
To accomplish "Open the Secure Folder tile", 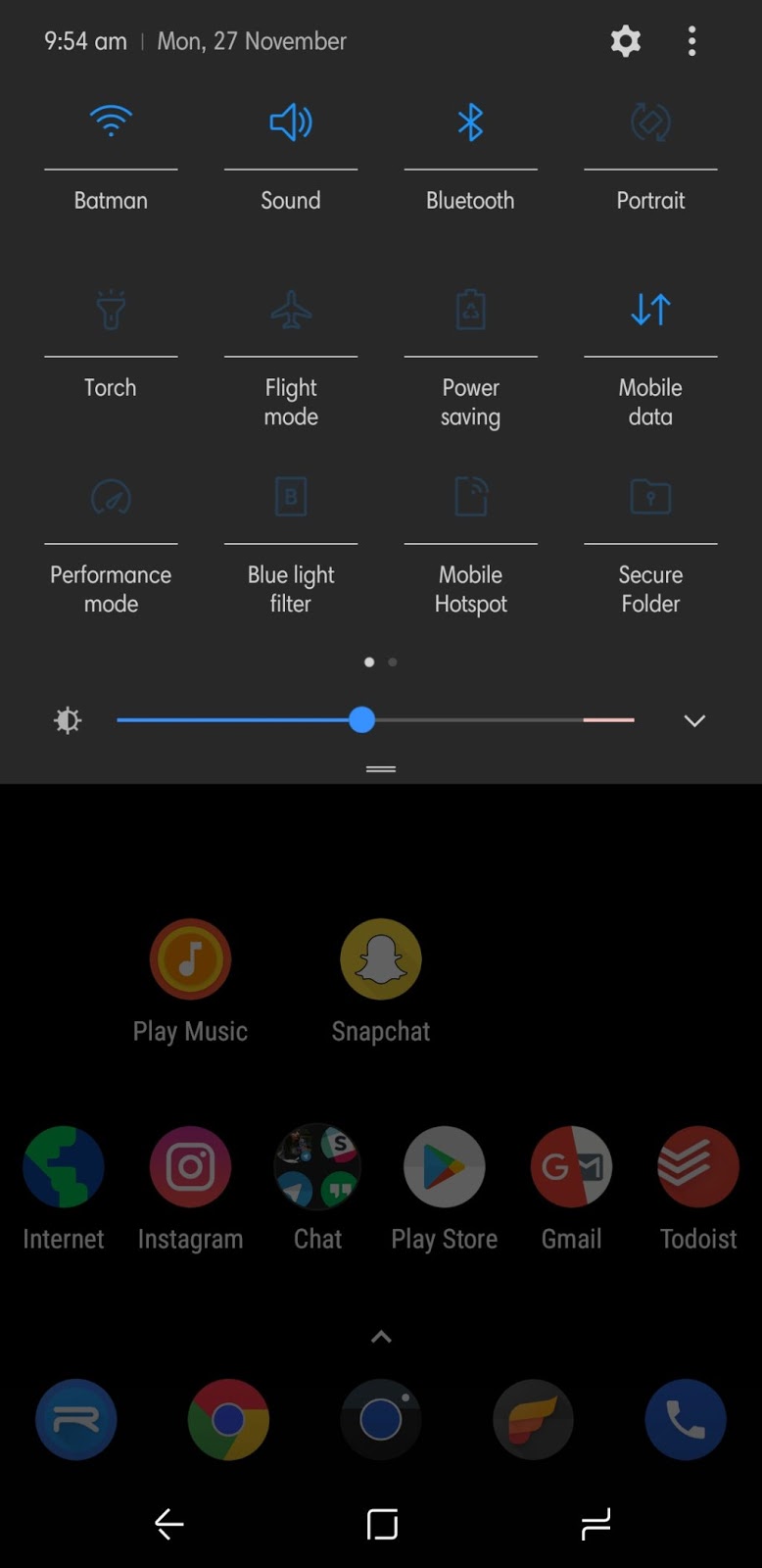I will [650, 497].
